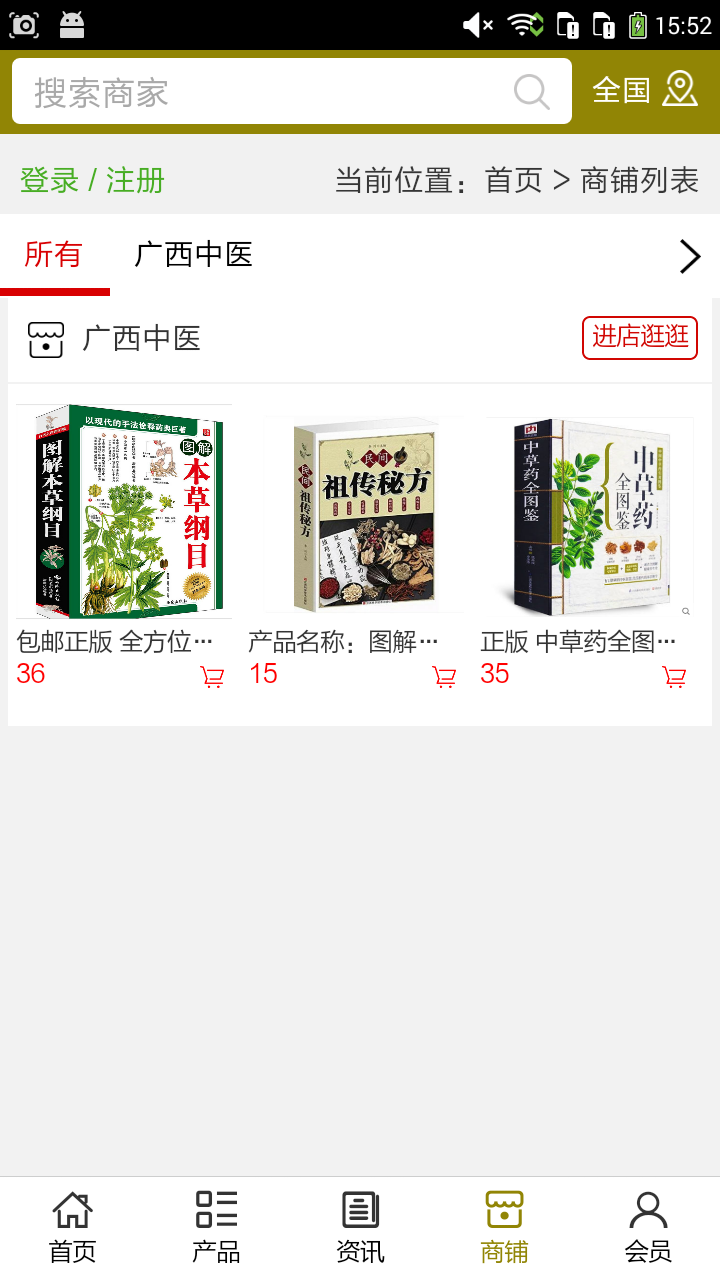This screenshot has height=1280, width=720.
Task: Click the search magnifier icon in search bar
Action: (531, 91)
